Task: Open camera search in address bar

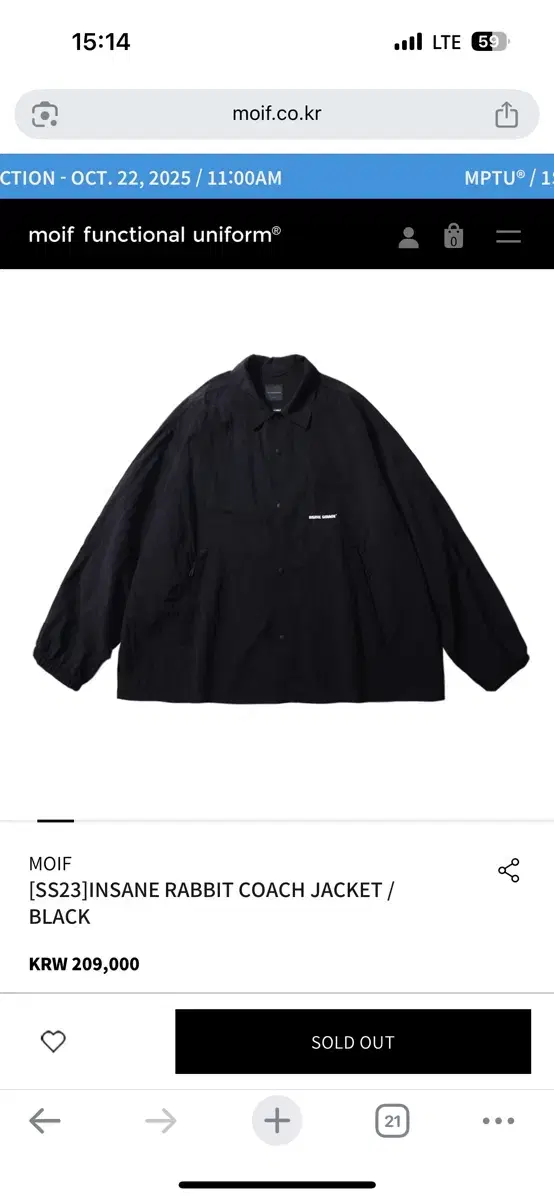Action: click(x=45, y=114)
